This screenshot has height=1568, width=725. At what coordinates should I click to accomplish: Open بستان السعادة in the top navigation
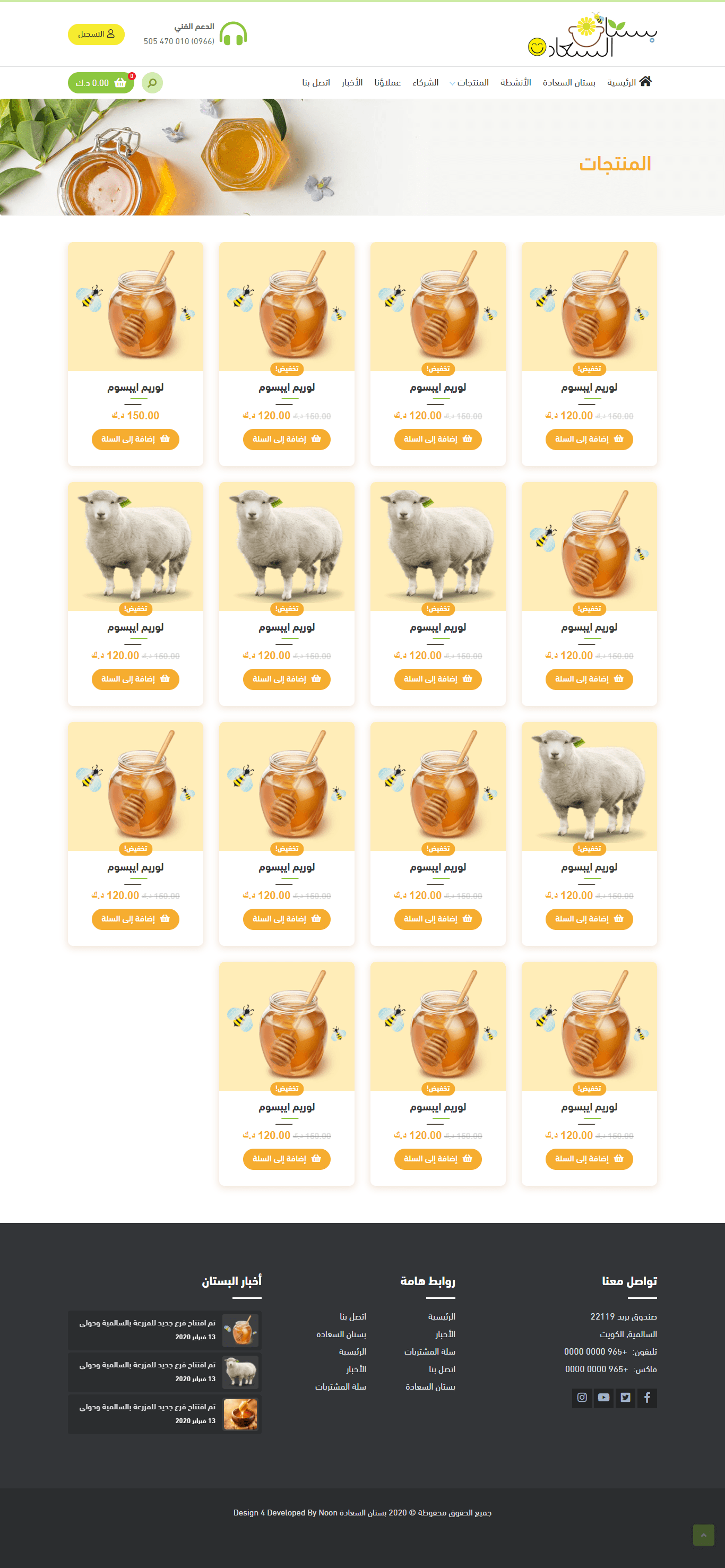[x=568, y=82]
